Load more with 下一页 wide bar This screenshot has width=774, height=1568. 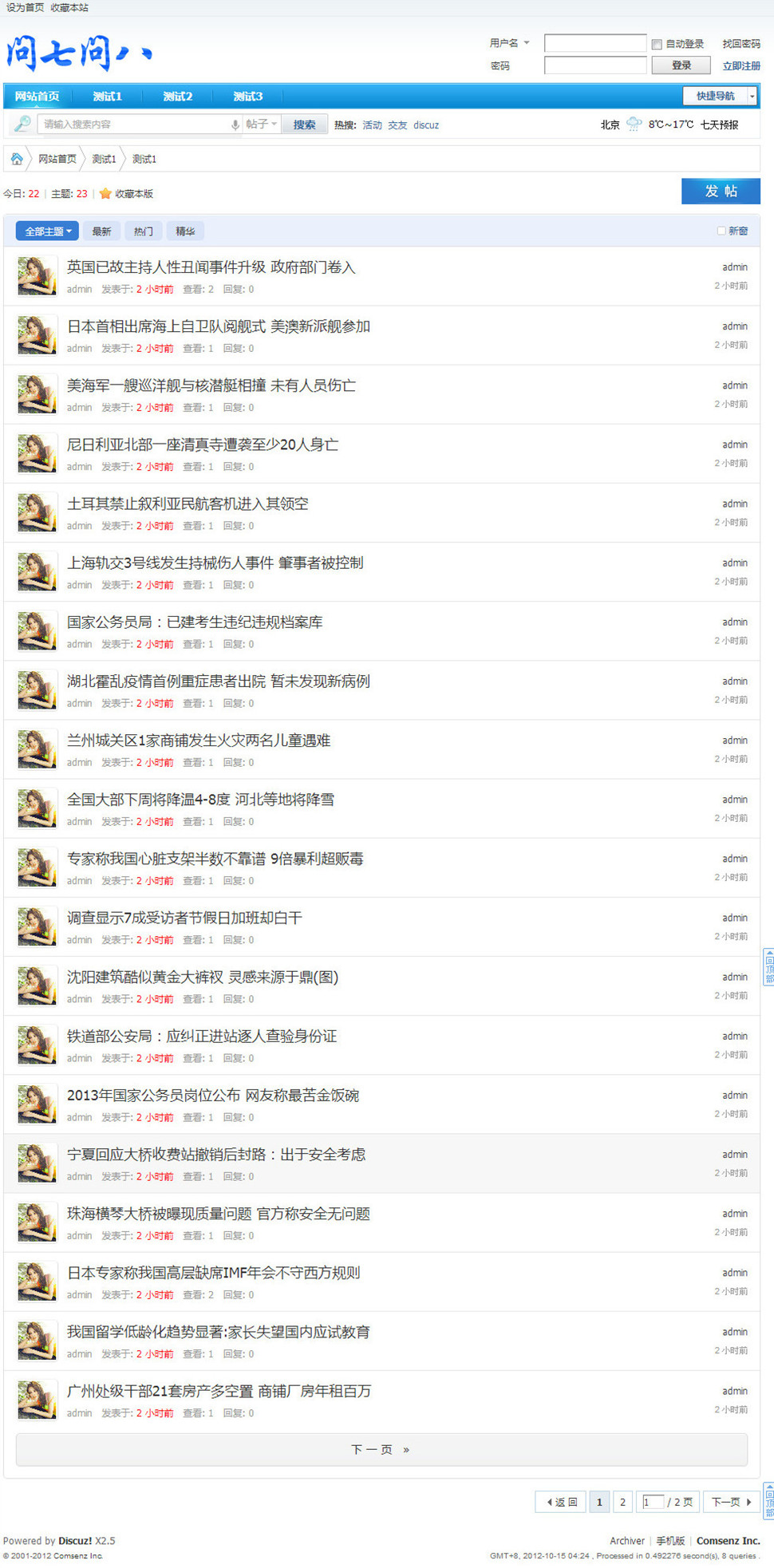coord(381,1449)
